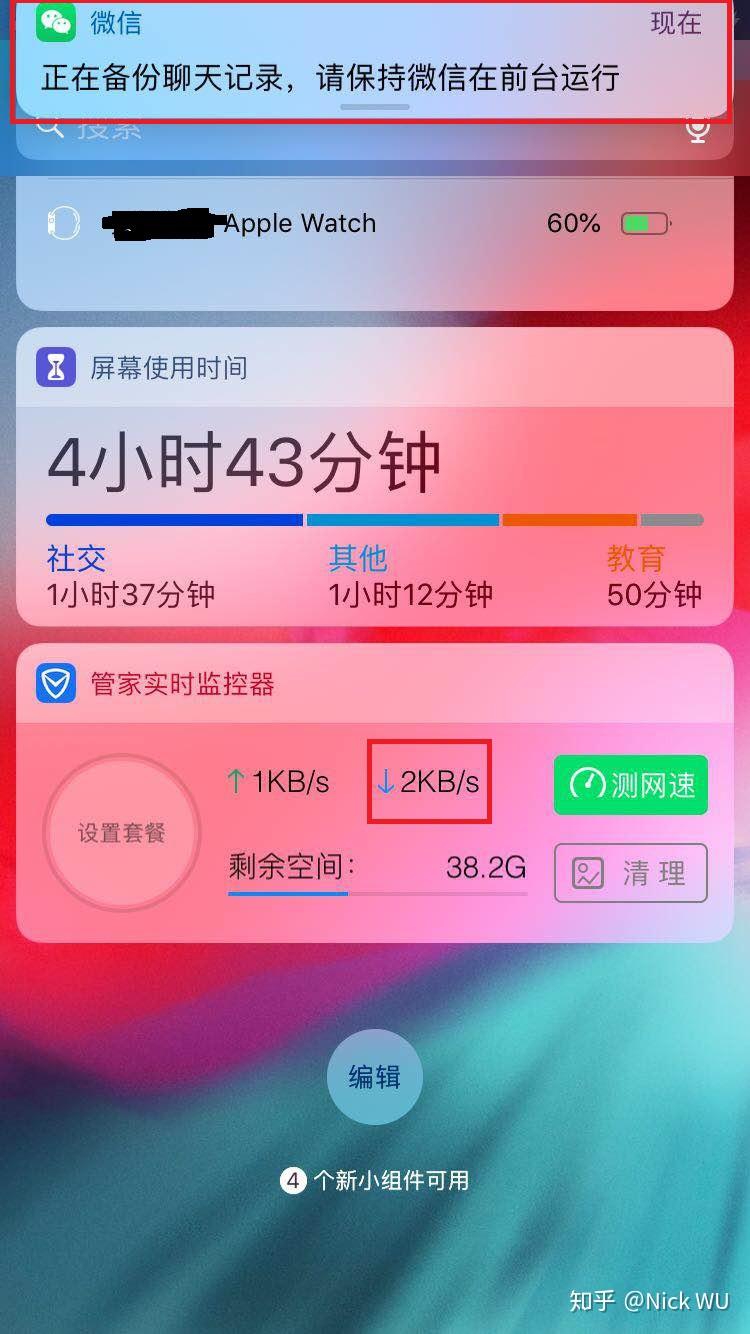The width and height of the screenshot is (750, 1334).
Task: Tap the download speed indicator 2KB/s
Action: click(428, 783)
